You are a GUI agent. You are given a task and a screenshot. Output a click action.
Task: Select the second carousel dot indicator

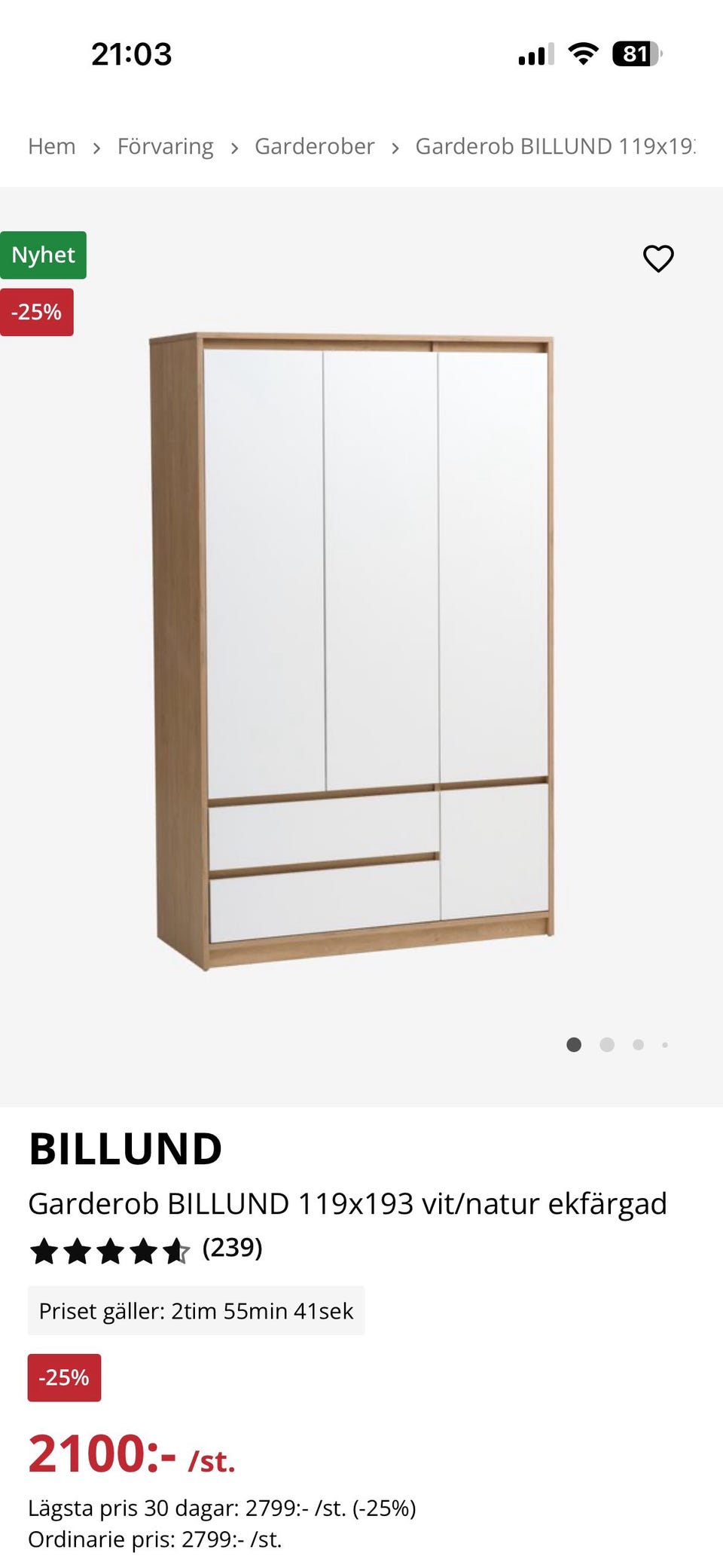point(606,1044)
